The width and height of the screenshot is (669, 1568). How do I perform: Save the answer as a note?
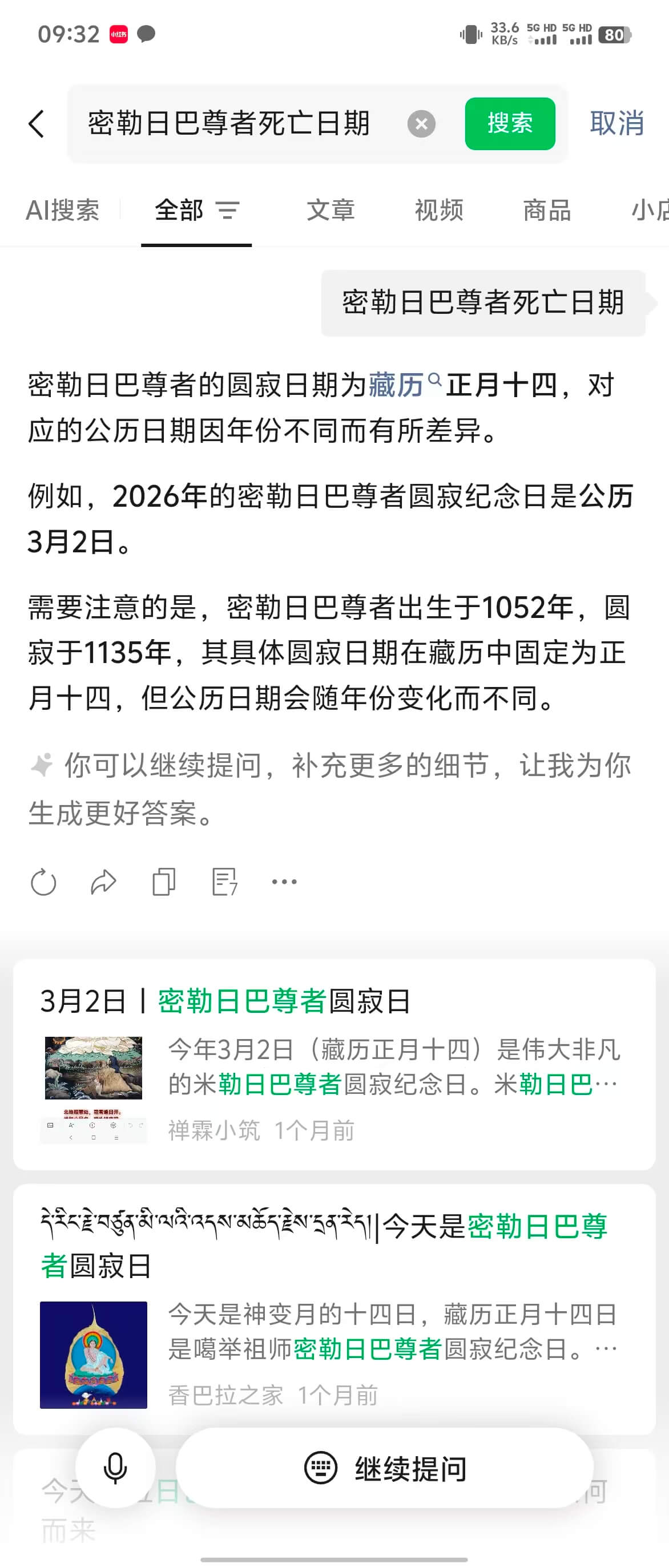point(224,882)
